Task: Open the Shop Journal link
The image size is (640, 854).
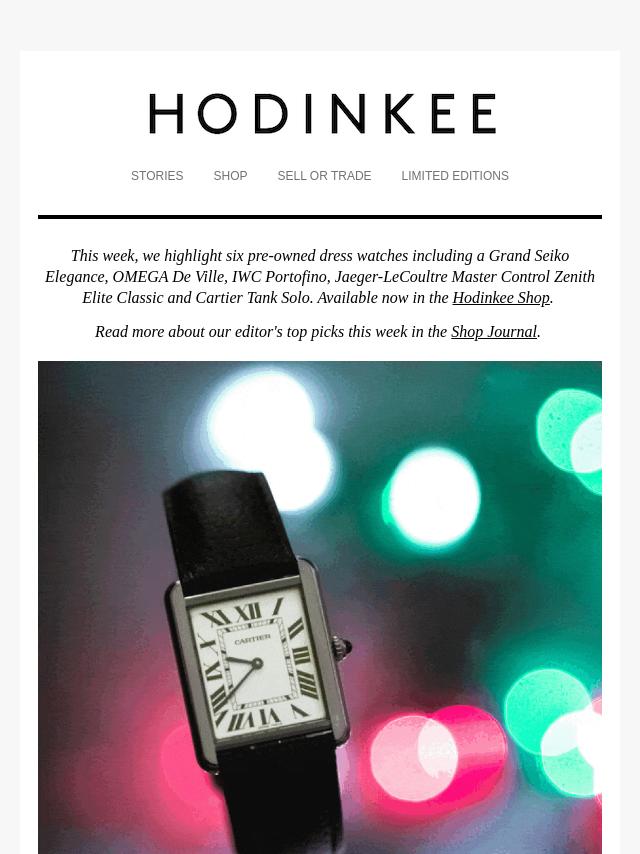Action: tap(494, 332)
